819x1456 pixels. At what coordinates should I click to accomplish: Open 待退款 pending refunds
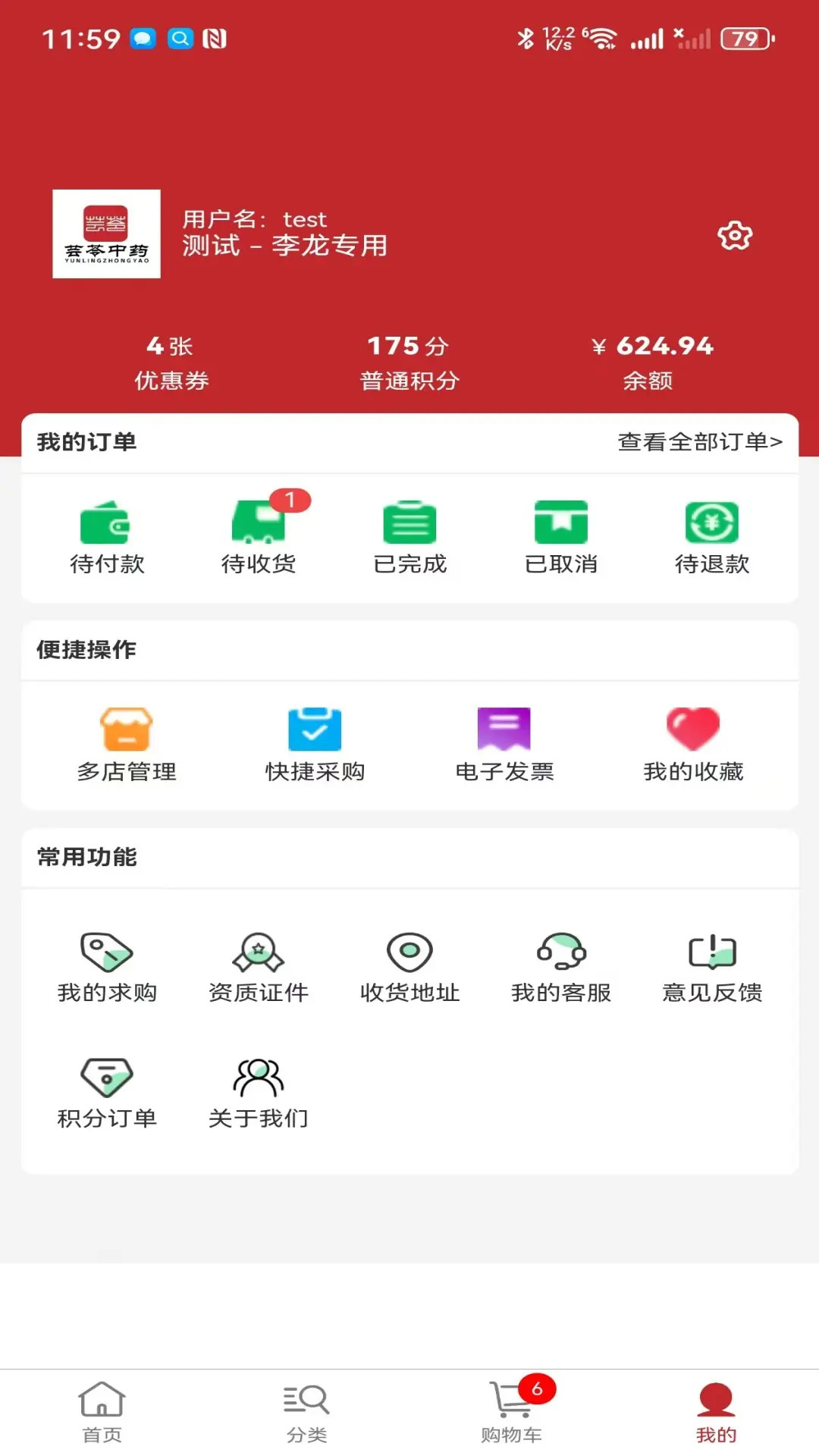(x=710, y=531)
